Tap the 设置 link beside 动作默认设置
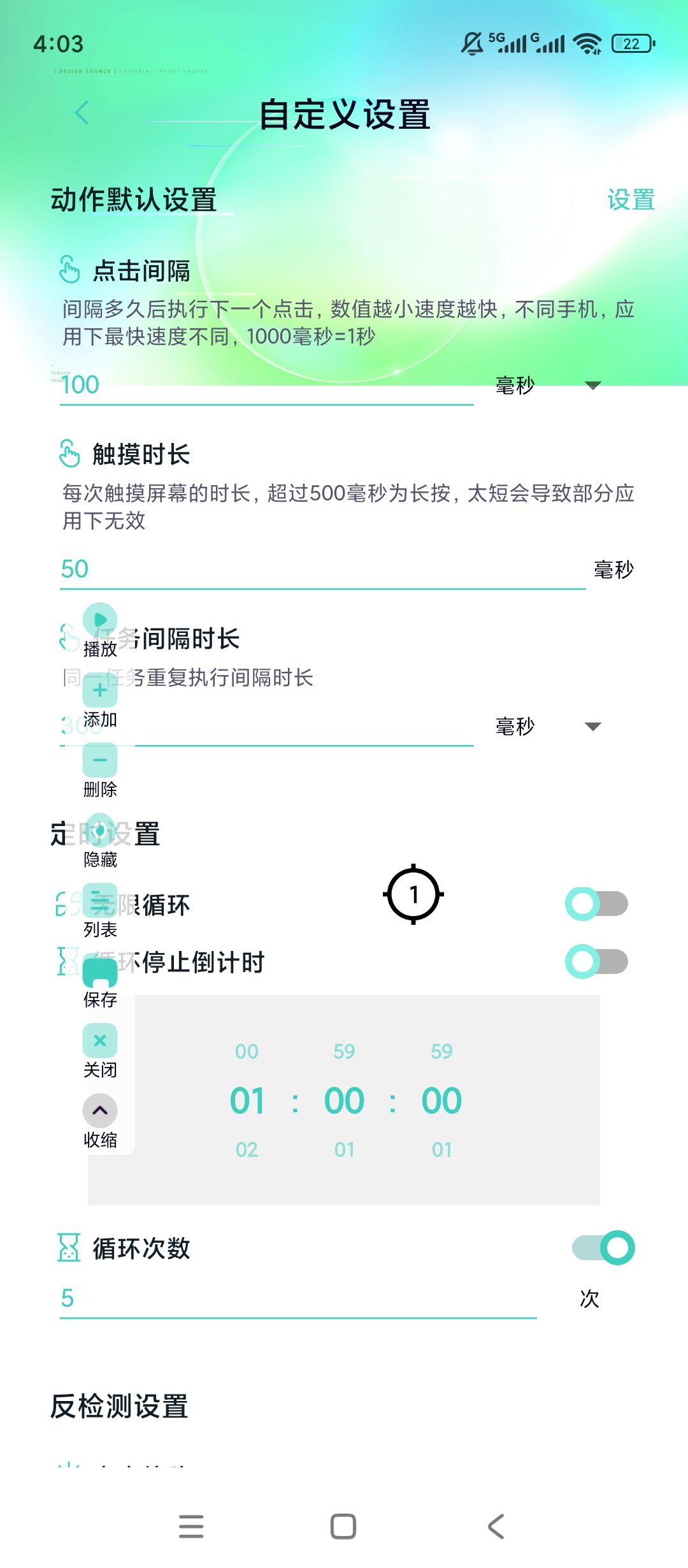 click(631, 200)
